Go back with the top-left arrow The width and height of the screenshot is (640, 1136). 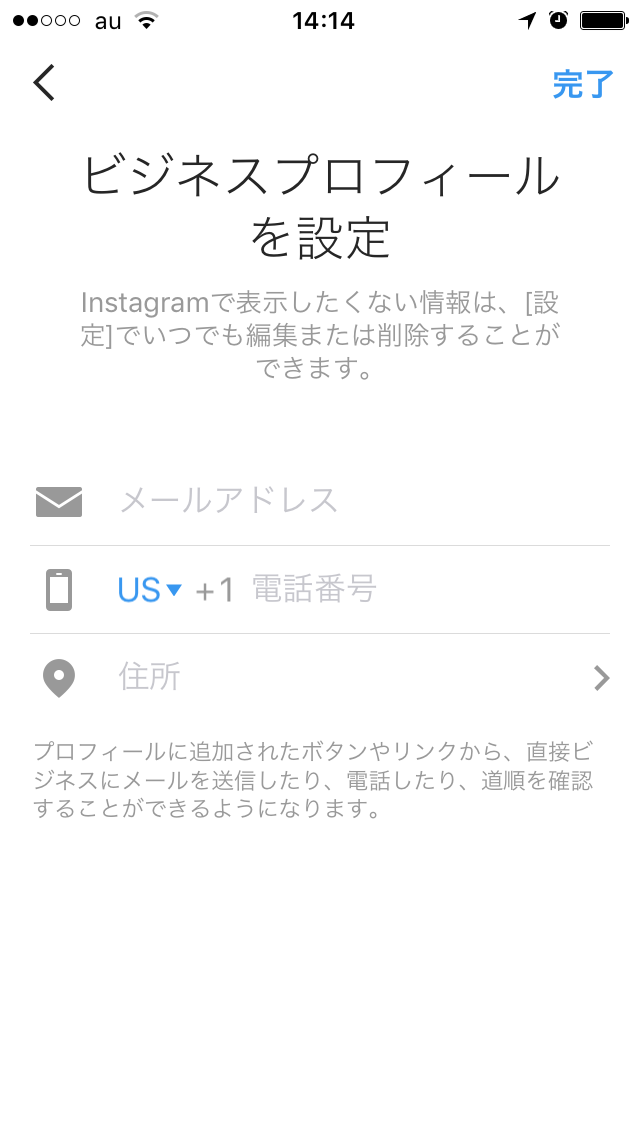tap(44, 83)
